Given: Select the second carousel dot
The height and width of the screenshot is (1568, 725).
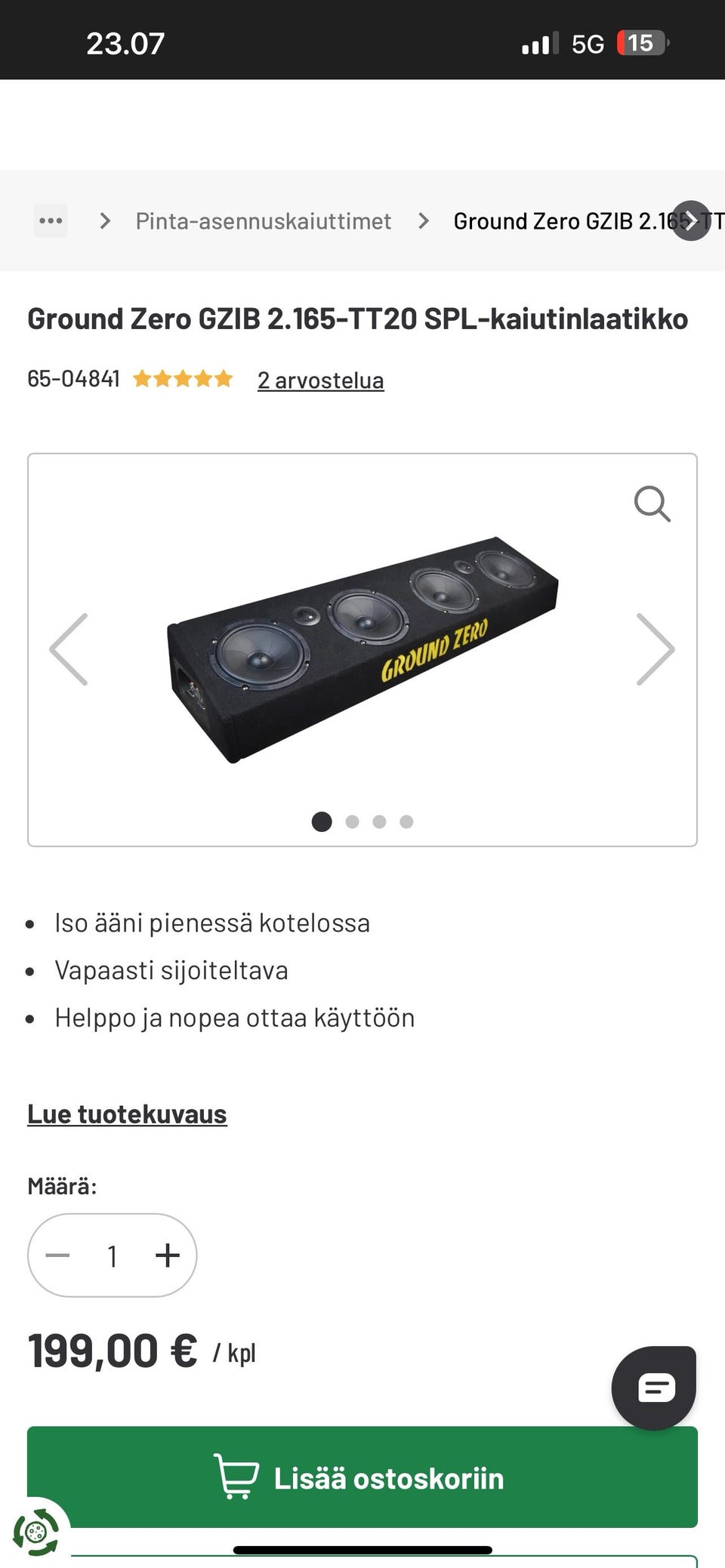Looking at the screenshot, I should tap(350, 821).
